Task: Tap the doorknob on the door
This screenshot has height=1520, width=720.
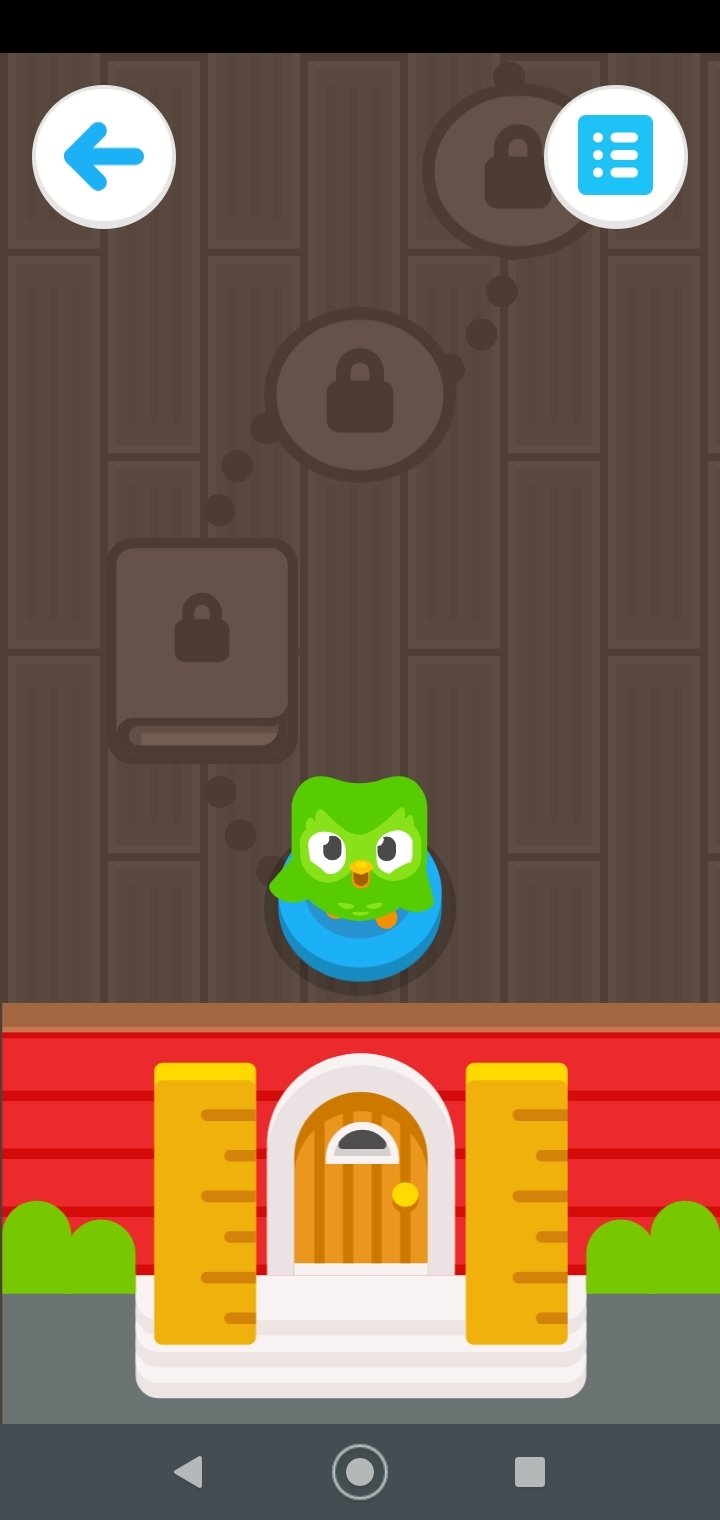Action: 404,1192
